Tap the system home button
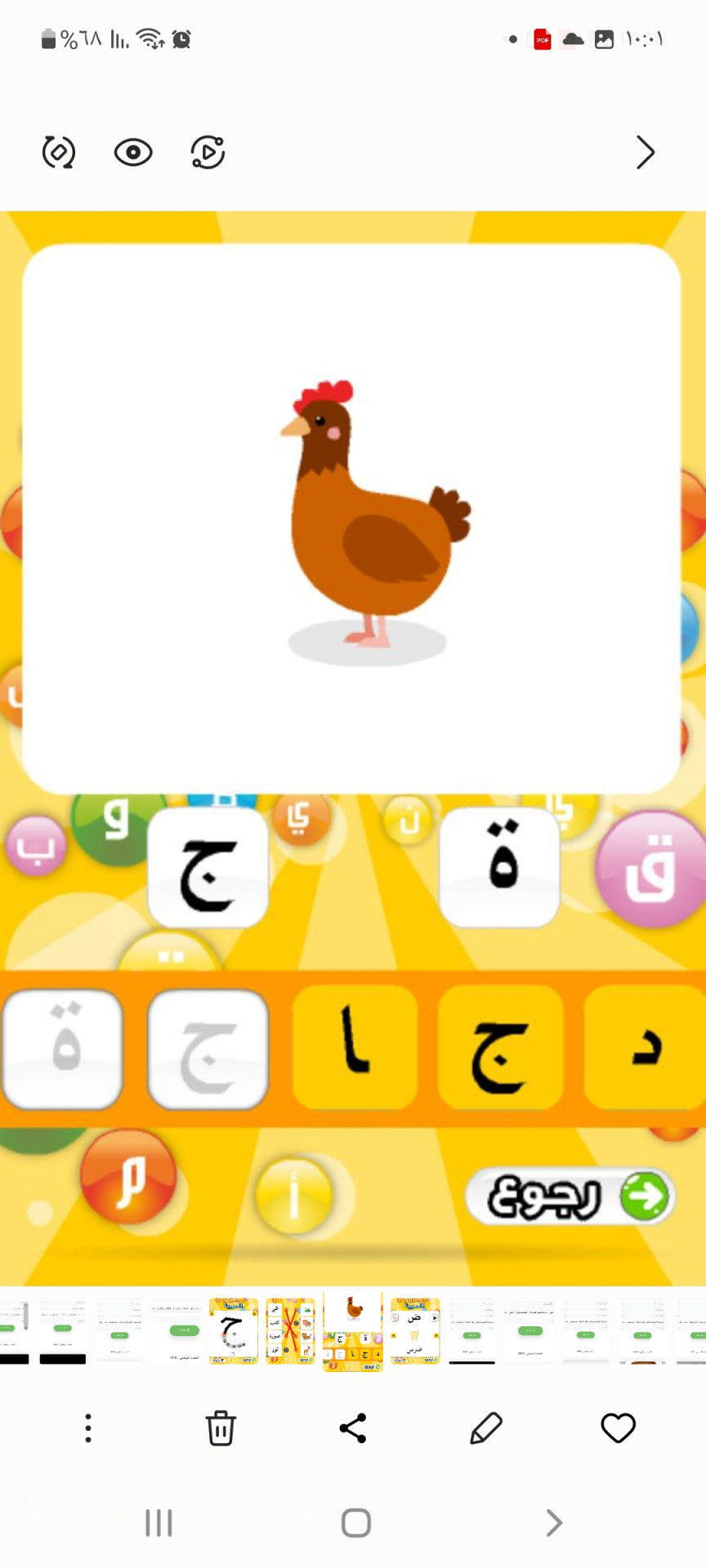This screenshot has height=1568, width=706. (356, 1523)
